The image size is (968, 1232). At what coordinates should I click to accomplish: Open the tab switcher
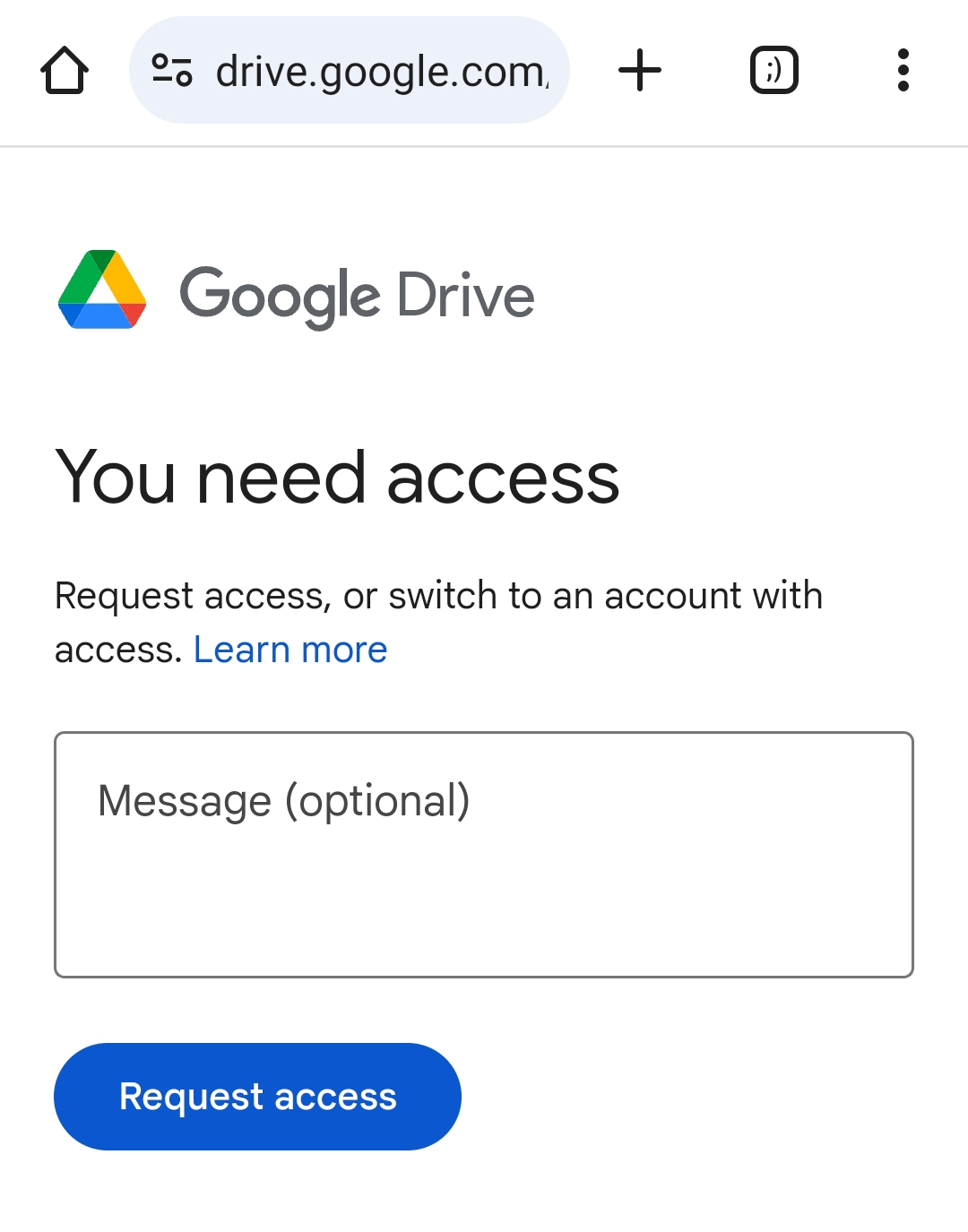774,71
